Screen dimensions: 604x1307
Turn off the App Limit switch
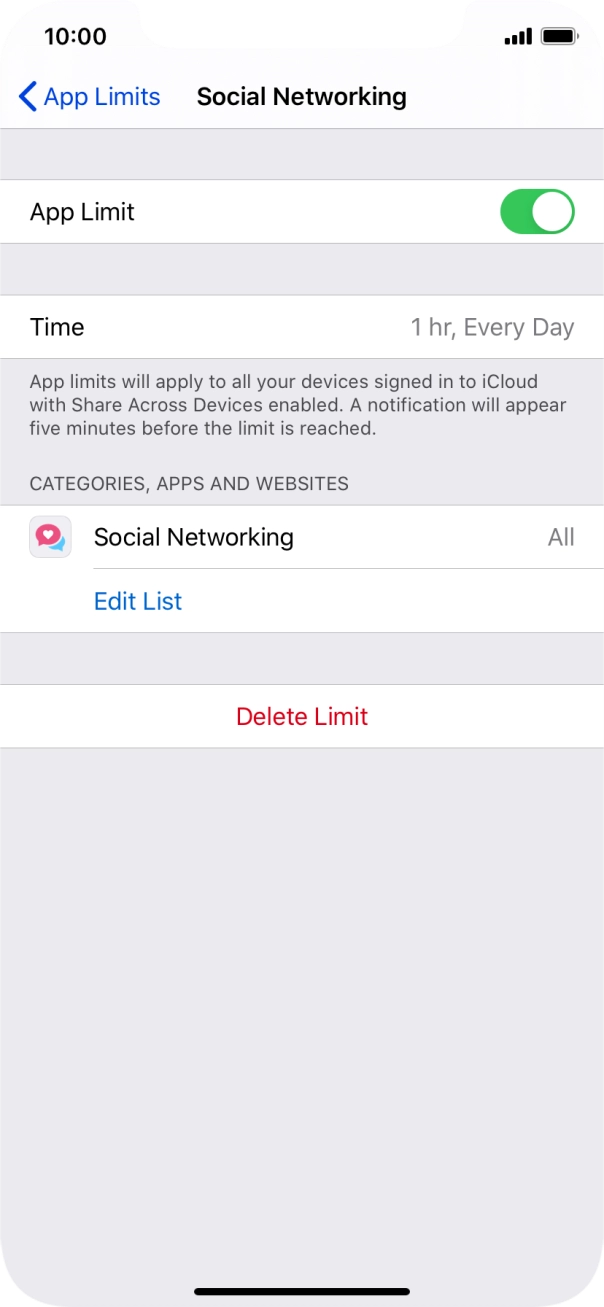coord(537,212)
